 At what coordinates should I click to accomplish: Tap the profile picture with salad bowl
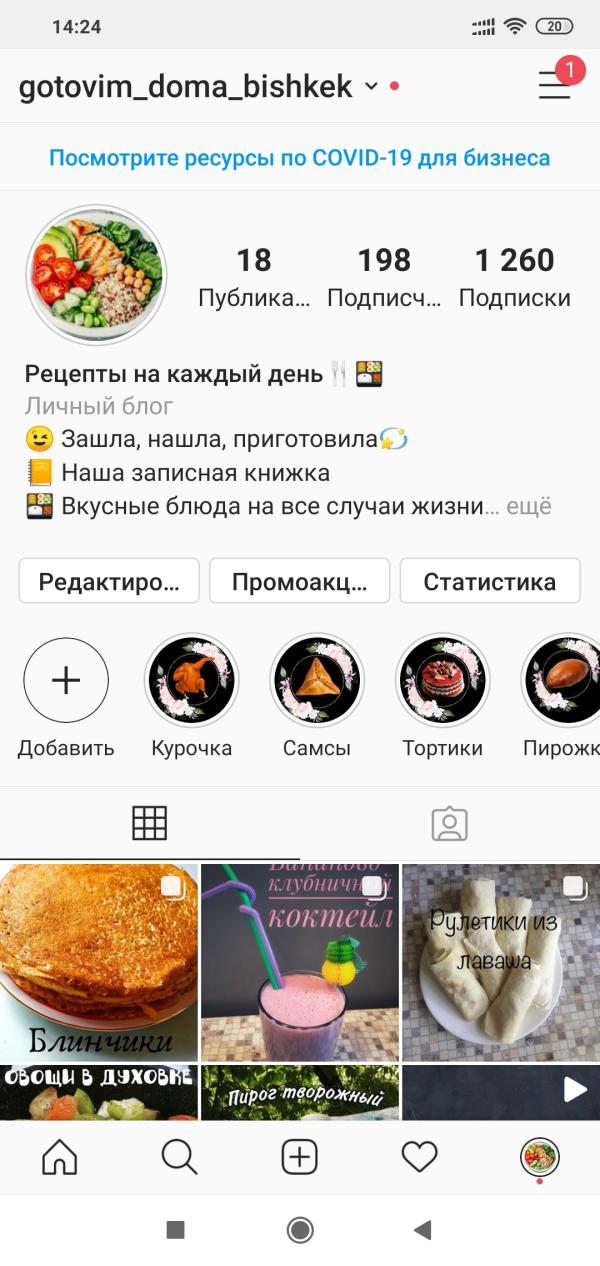[96, 275]
